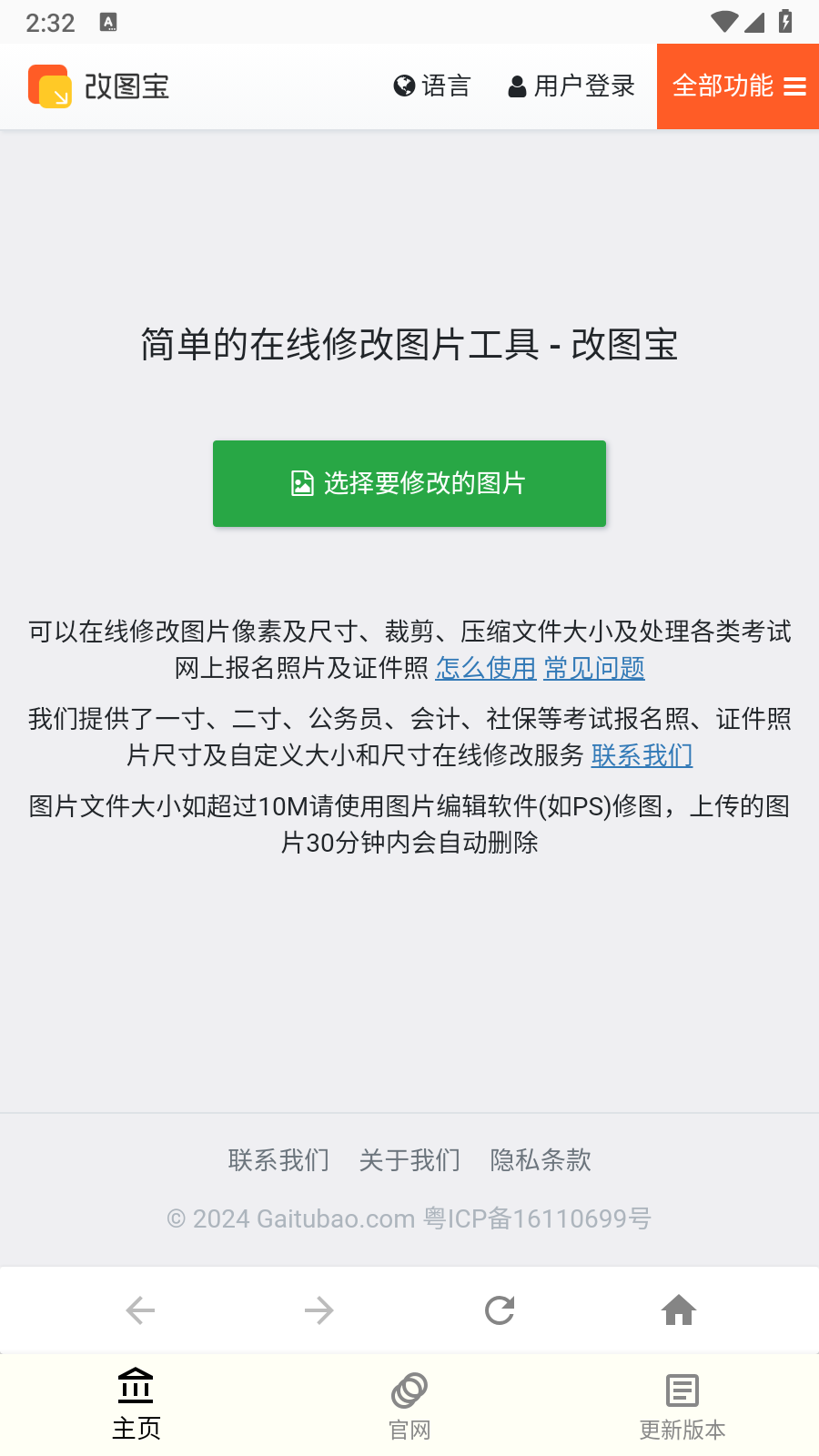
Task: Tap the home icon in the browser bar
Action: [679, 1310]
